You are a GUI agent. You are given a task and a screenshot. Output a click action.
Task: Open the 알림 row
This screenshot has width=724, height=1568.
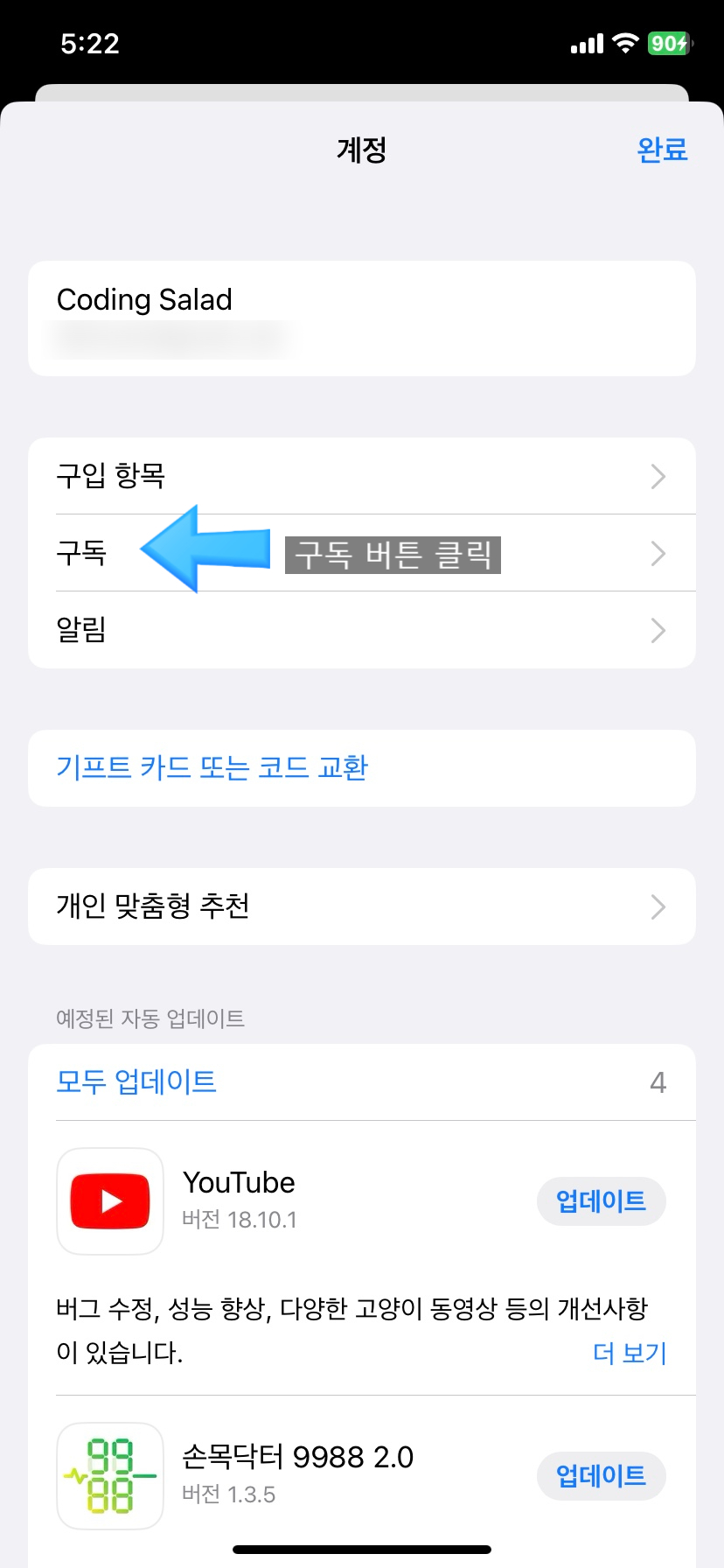coord(361,630)
